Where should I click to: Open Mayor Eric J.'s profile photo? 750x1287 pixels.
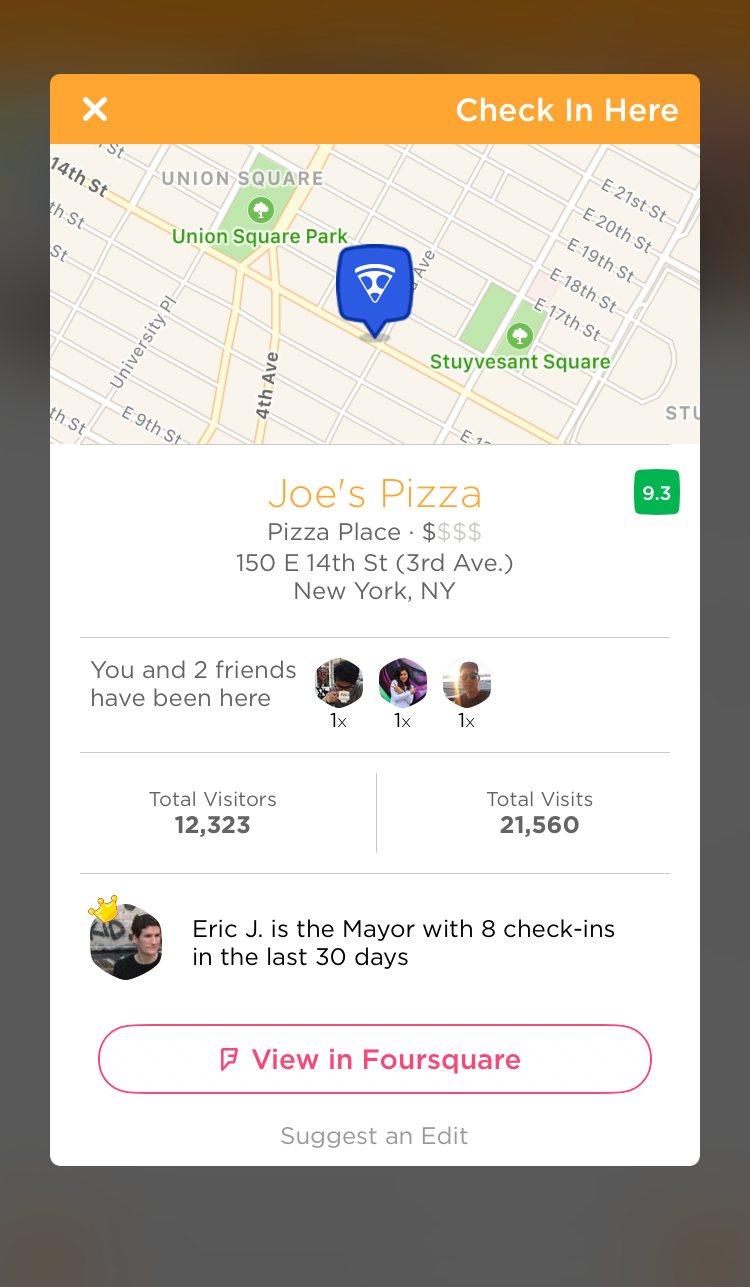125,942
